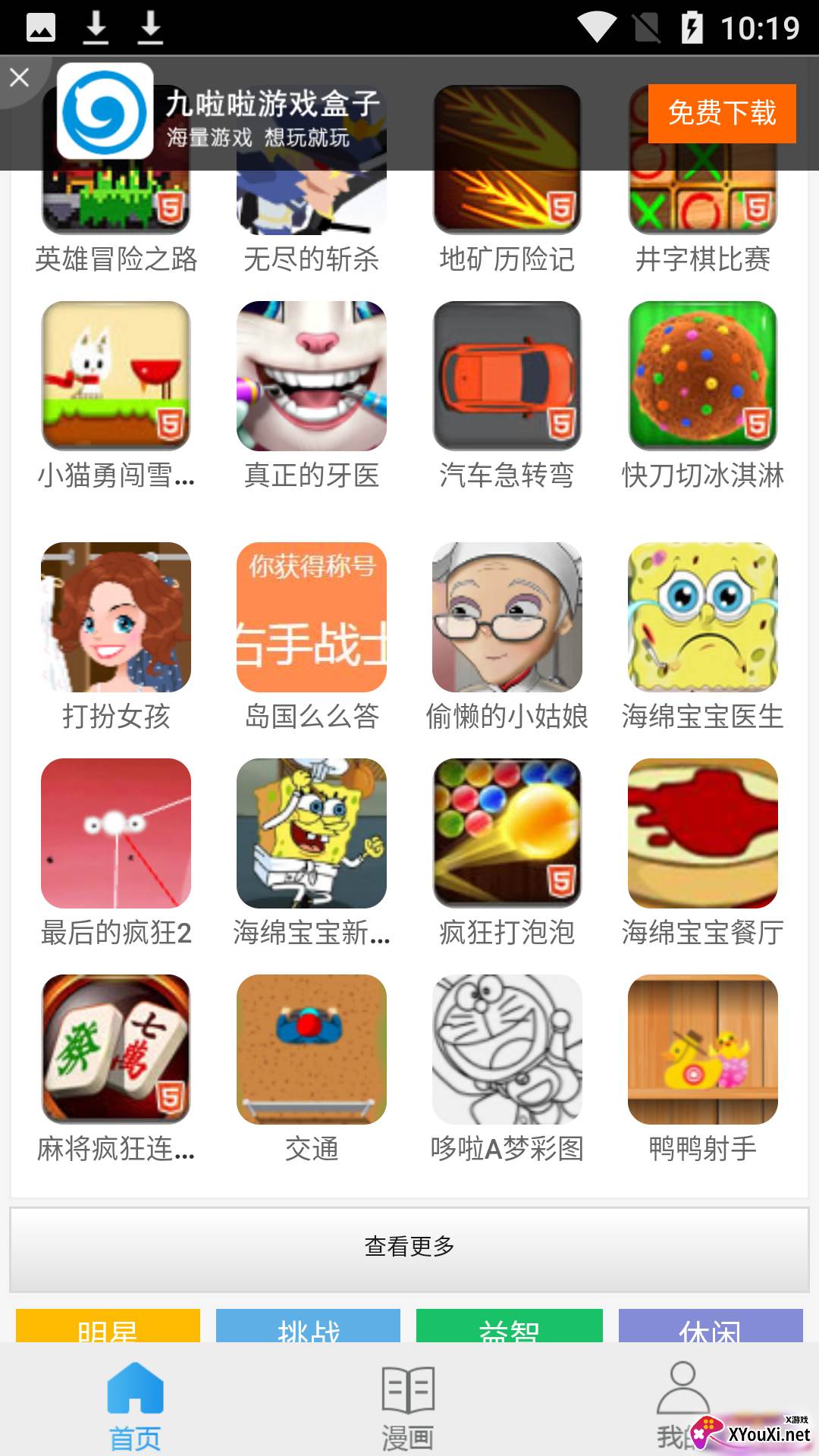Open the 交通 game
The height and width of the screenshot is (1456, 819).
312,1049
